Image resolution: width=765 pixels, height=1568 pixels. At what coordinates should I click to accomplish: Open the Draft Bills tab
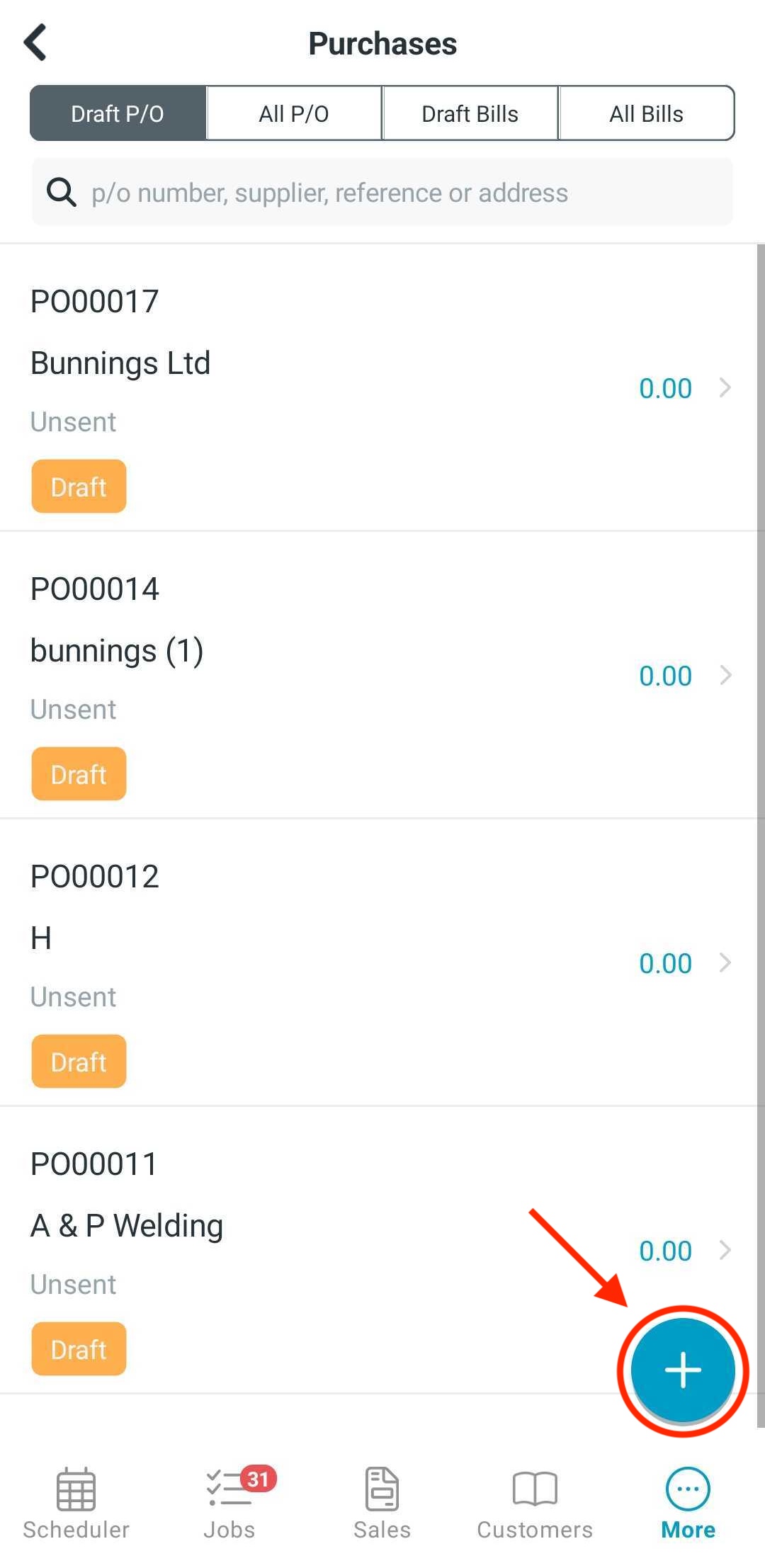coord(470,113)
